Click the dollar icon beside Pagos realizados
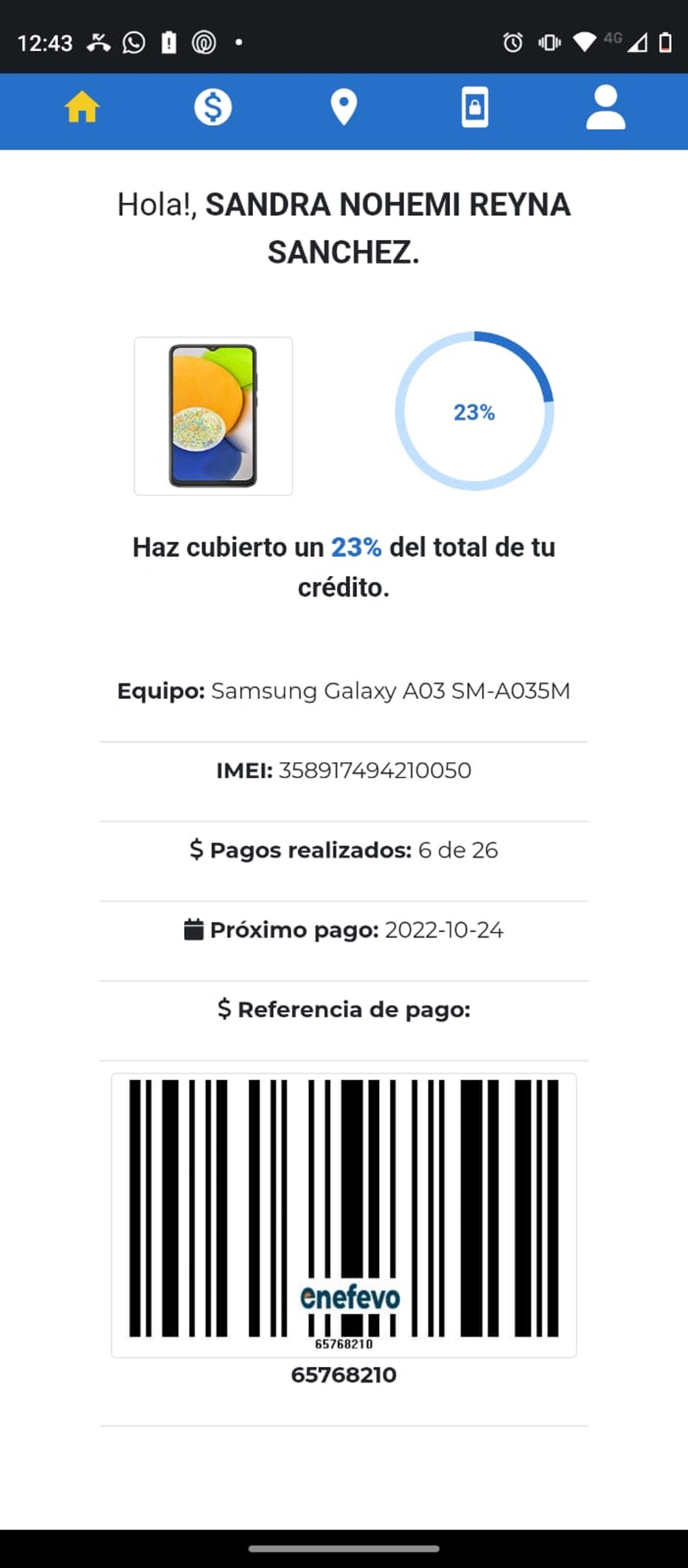 click(x=197, y=850)
